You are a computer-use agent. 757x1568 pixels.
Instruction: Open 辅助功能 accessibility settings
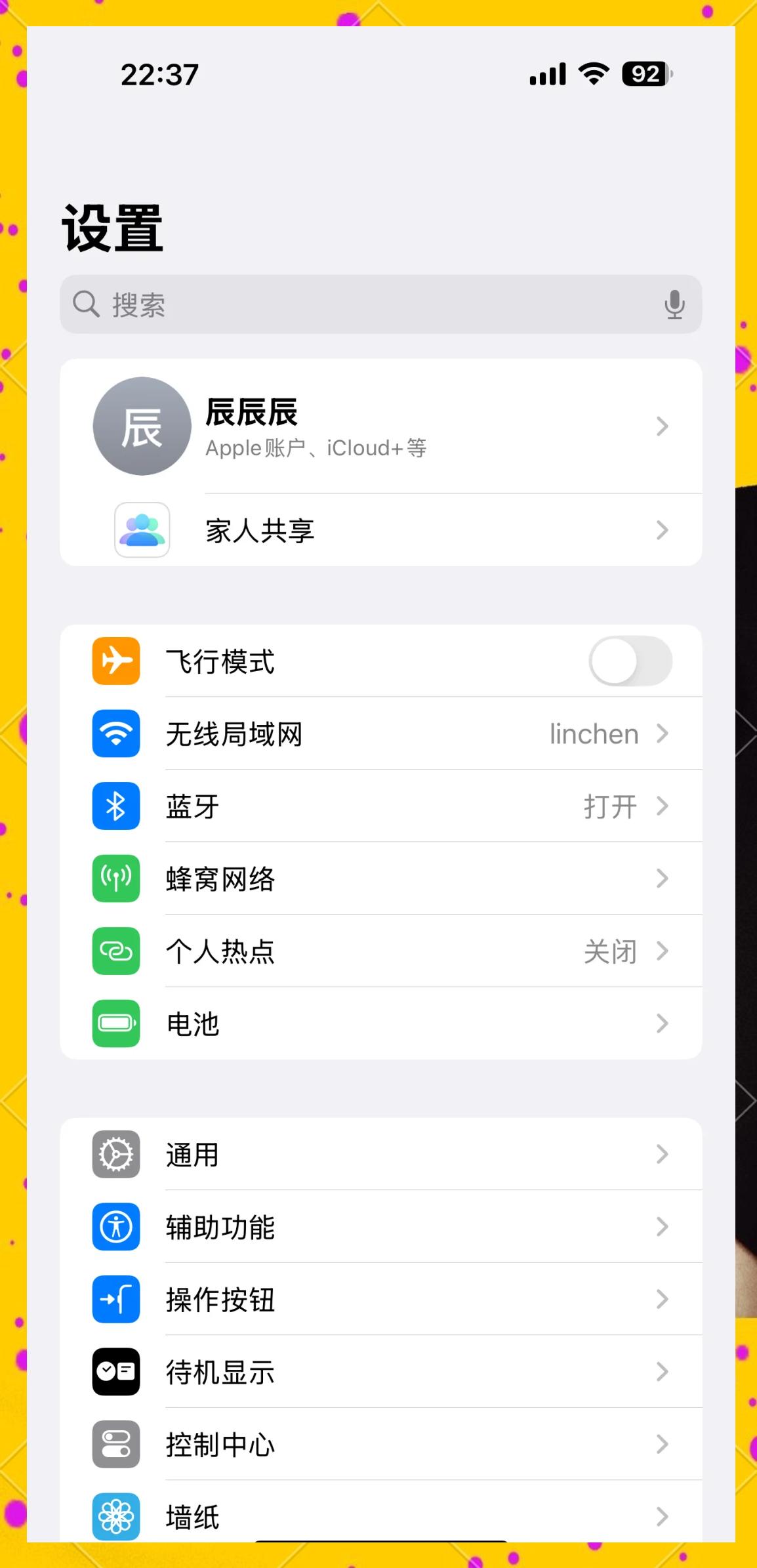(380, 1227)
